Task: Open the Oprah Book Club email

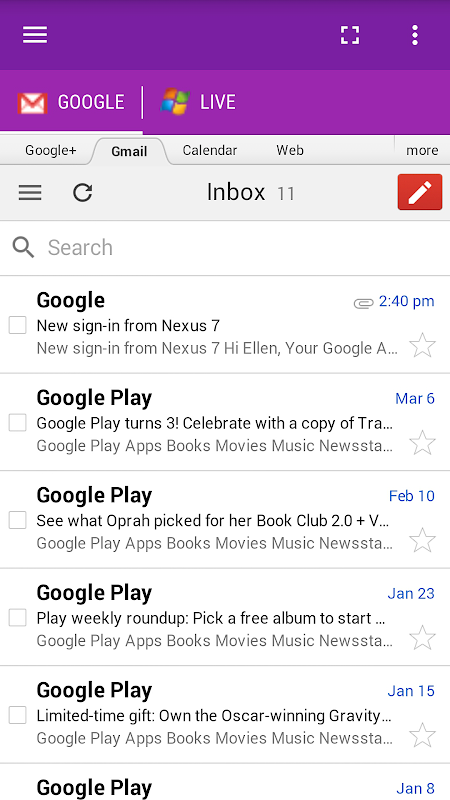Action: pyautogui.click(x=225, y=519)
